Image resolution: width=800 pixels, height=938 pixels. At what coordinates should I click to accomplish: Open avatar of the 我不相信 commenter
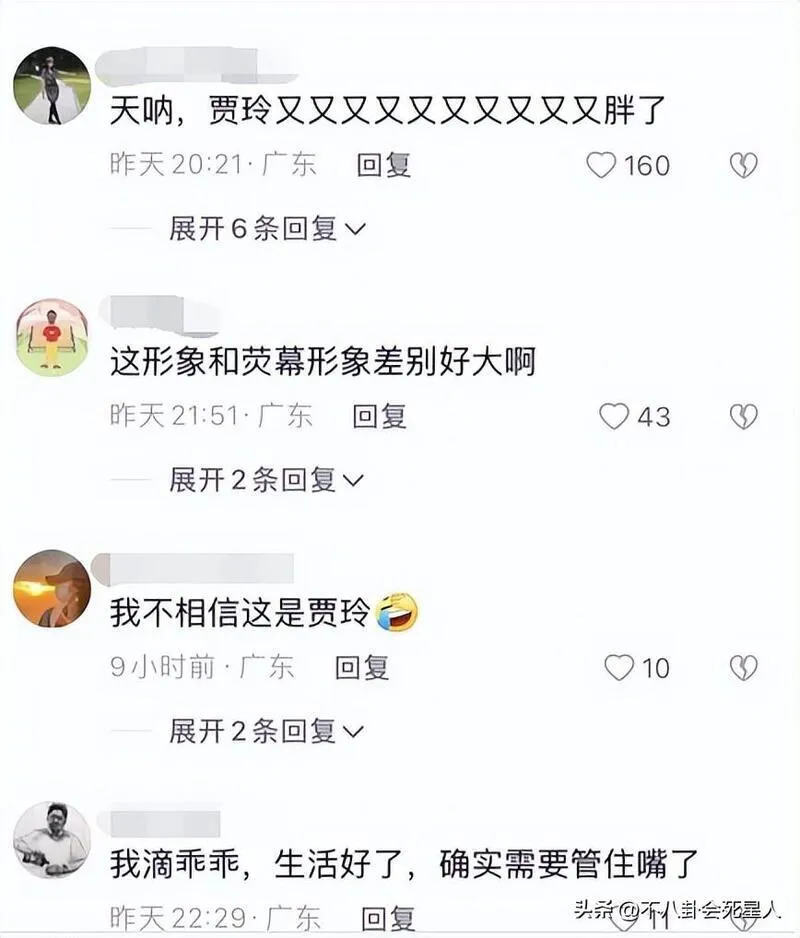click(x=52, y=589)
